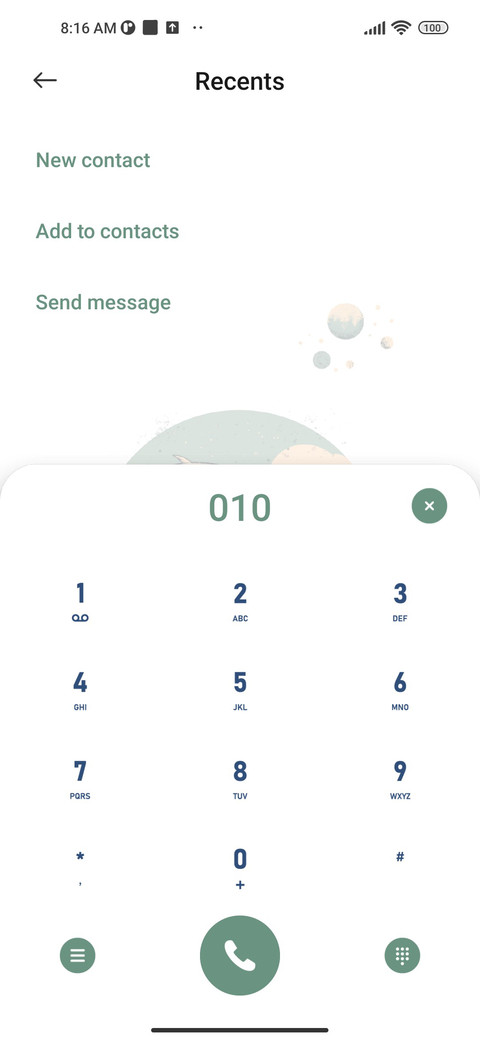The image size is (480, 1040).
Task: Dial digit 1 on the keypad
Action: coord(80,602)
